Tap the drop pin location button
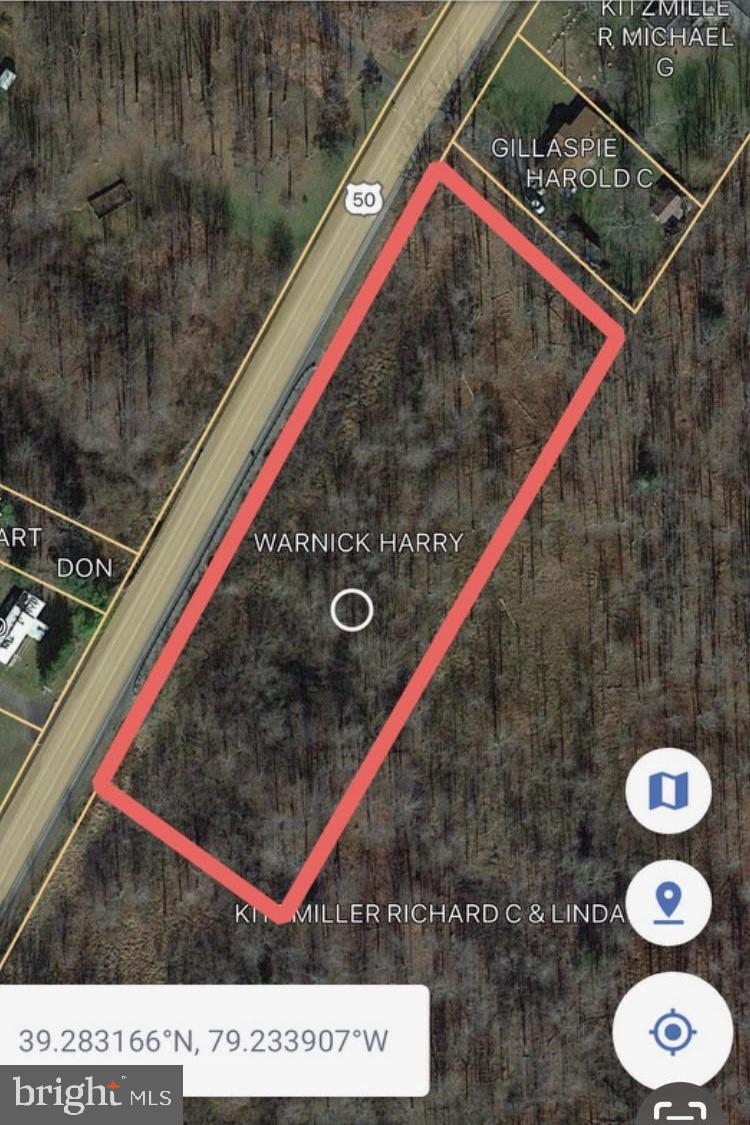The width and height of the screenshot is (750, 1125). tap(668, 903)
